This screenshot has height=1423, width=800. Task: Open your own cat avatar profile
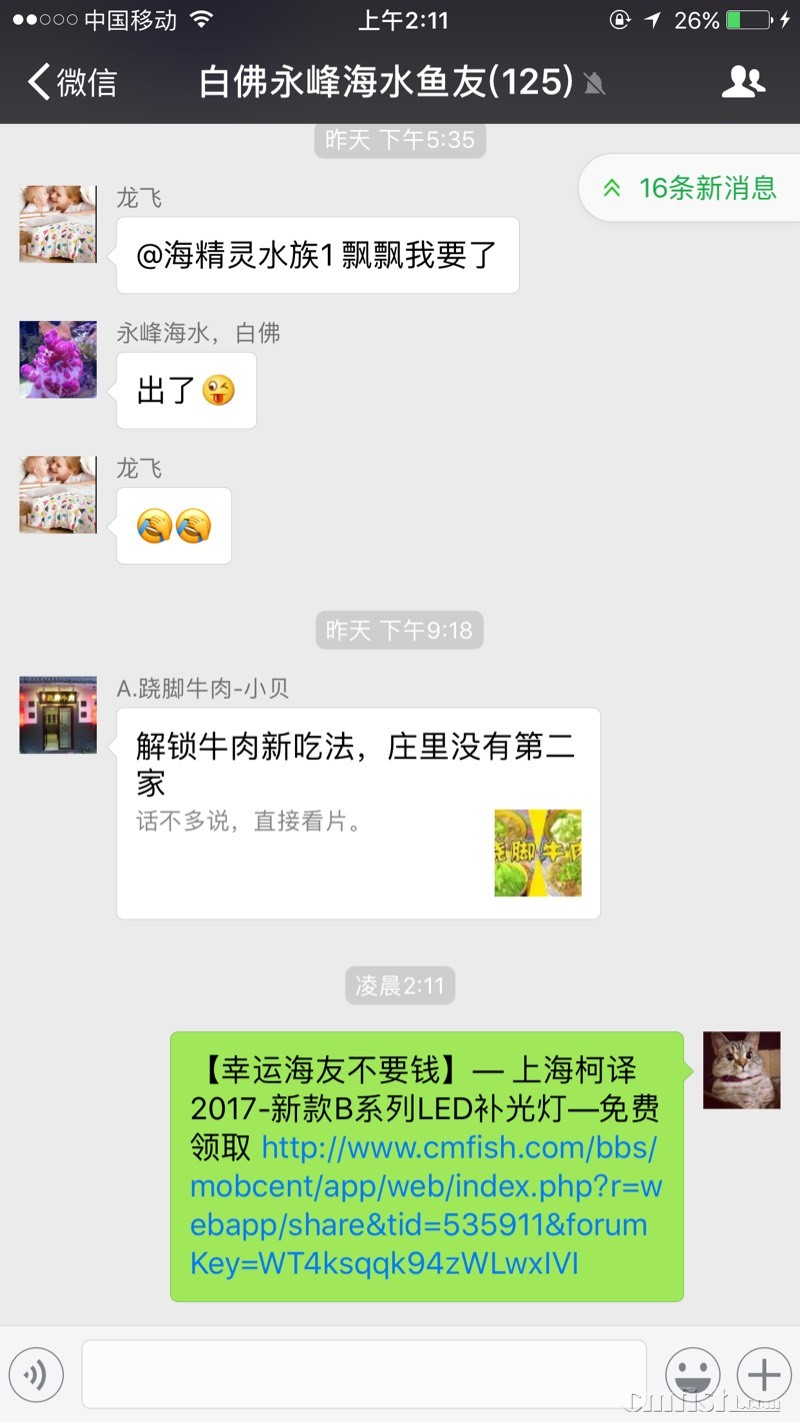coord(741,1070)
